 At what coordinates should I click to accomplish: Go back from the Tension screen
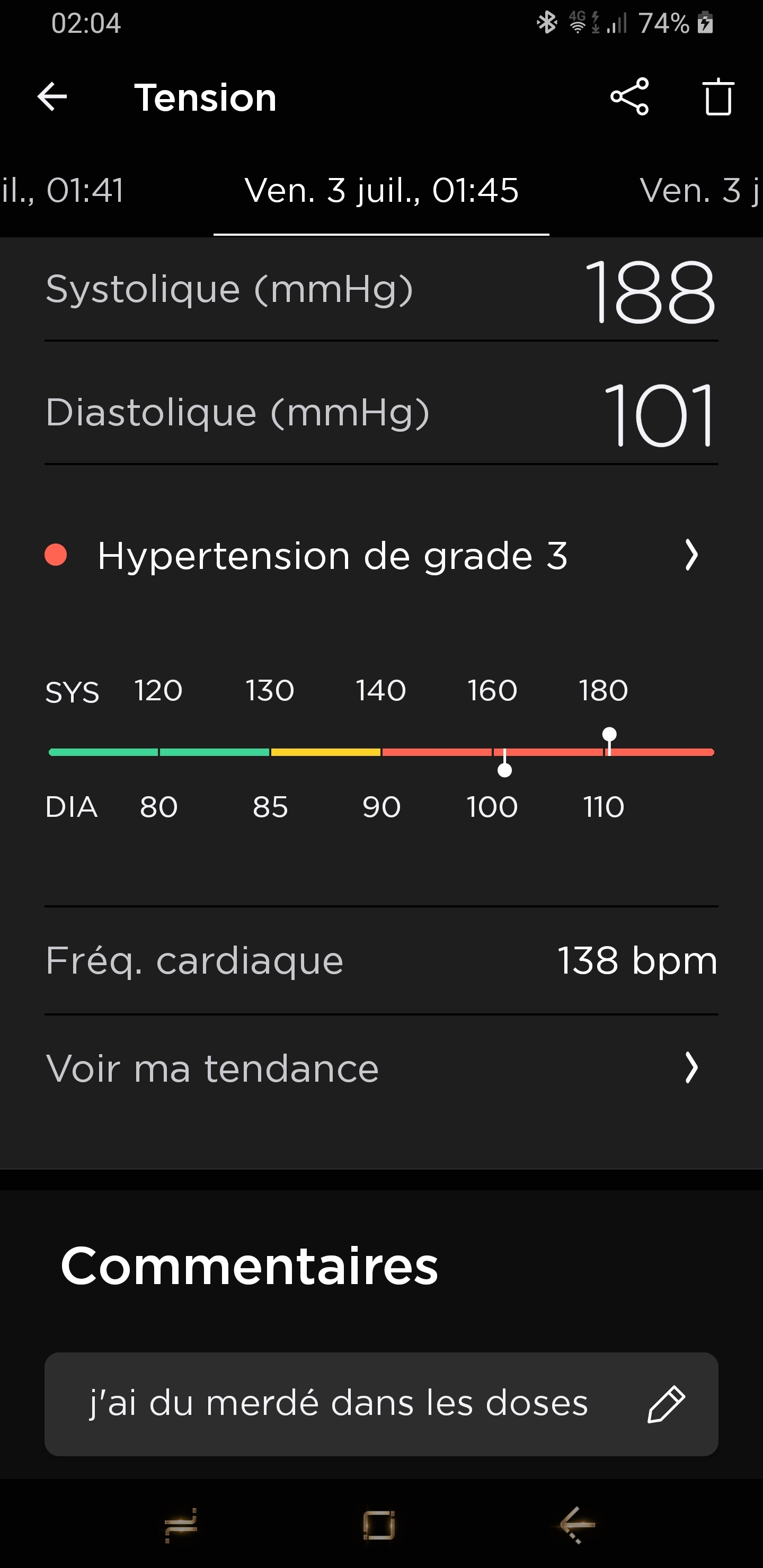point(52,97)
